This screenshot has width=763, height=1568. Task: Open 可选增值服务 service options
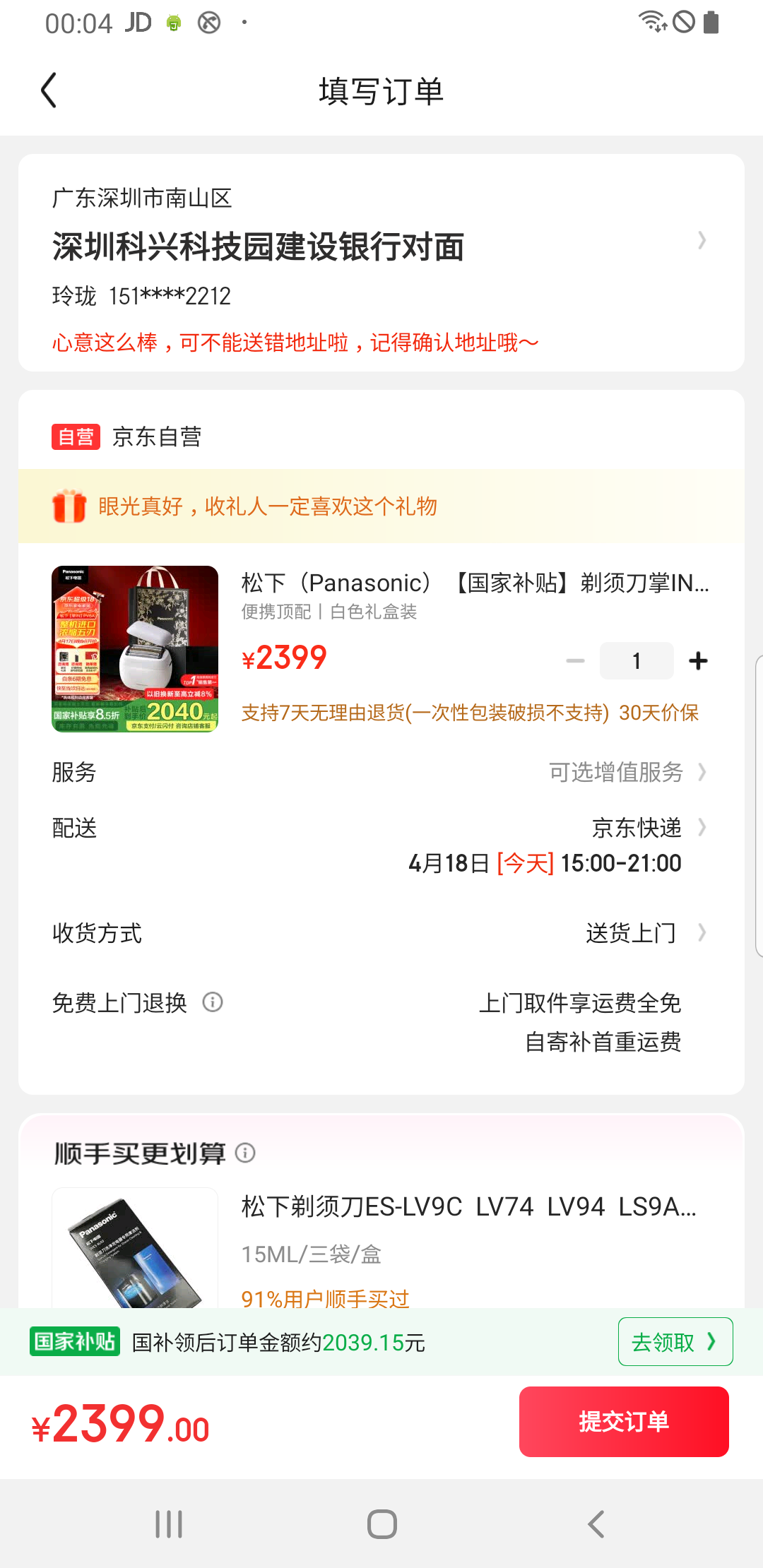click(618, 773)
